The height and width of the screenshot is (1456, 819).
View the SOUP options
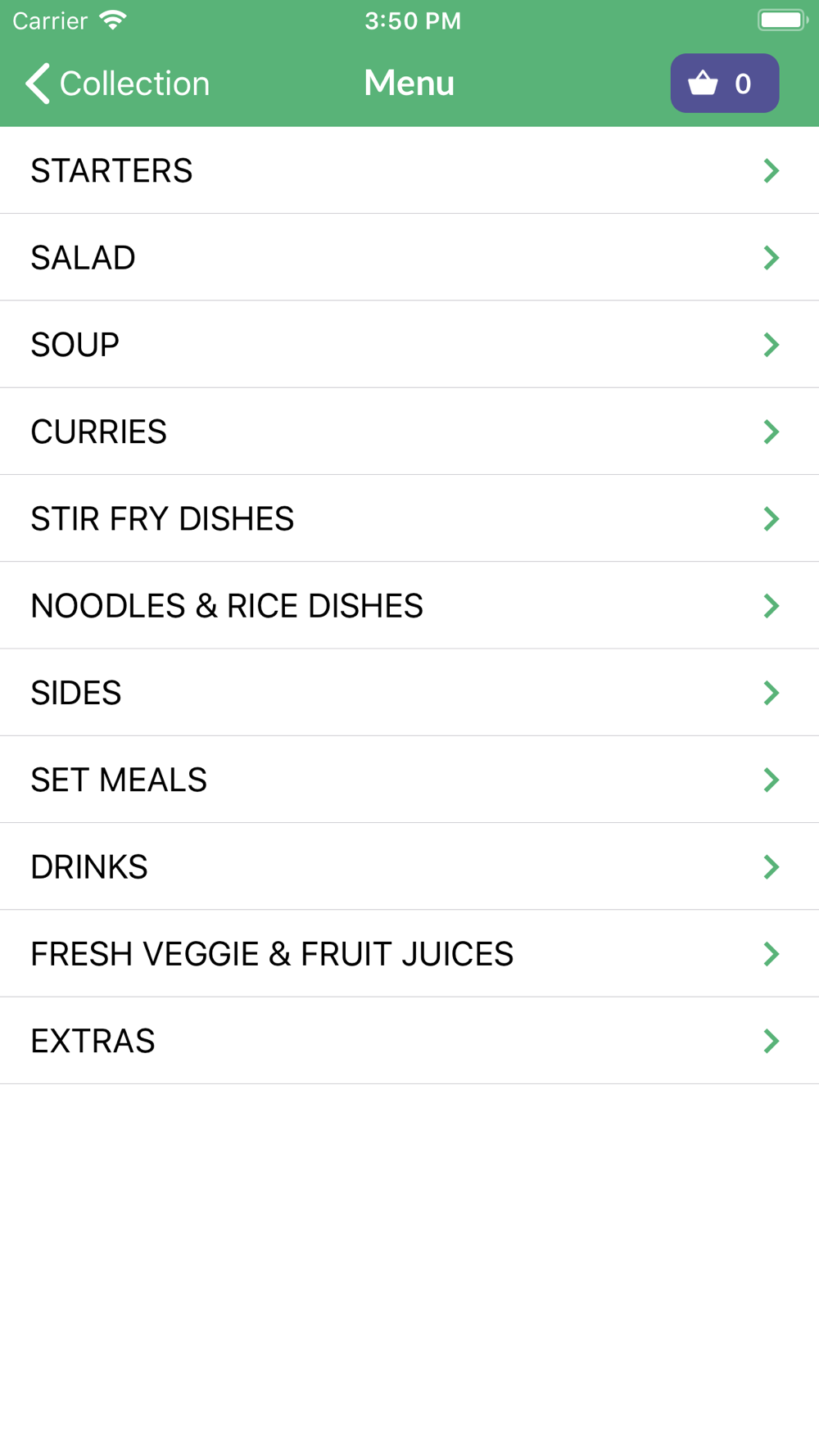click(409, 345)
